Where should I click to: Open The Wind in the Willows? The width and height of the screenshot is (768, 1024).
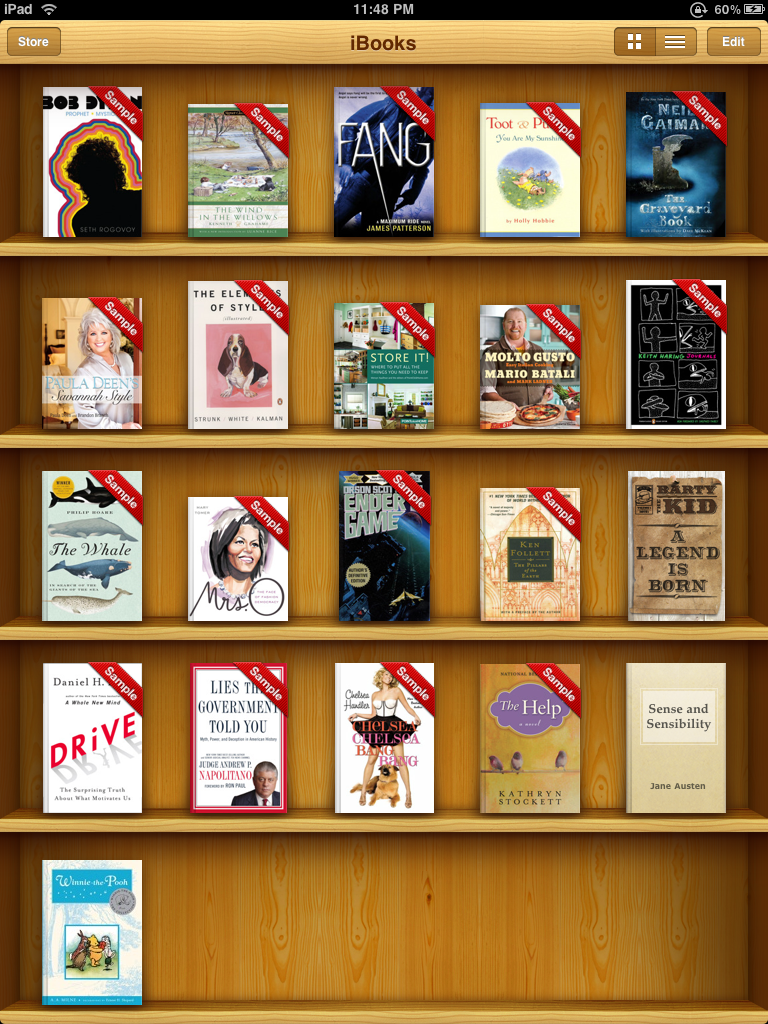tap(238, 171)
